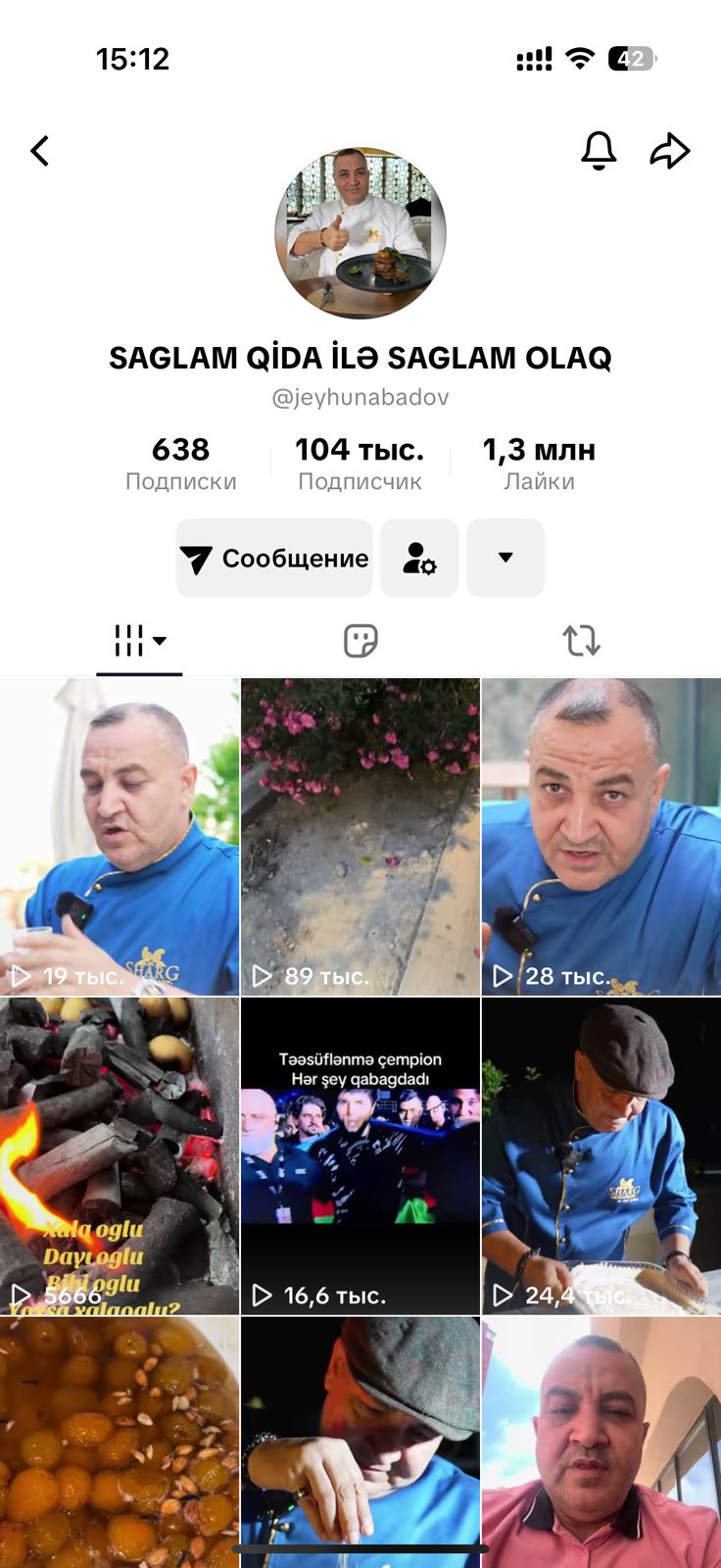Open the 638 Подписки following list
Screen dimensions: 721x1568
(x=181, y=464)
